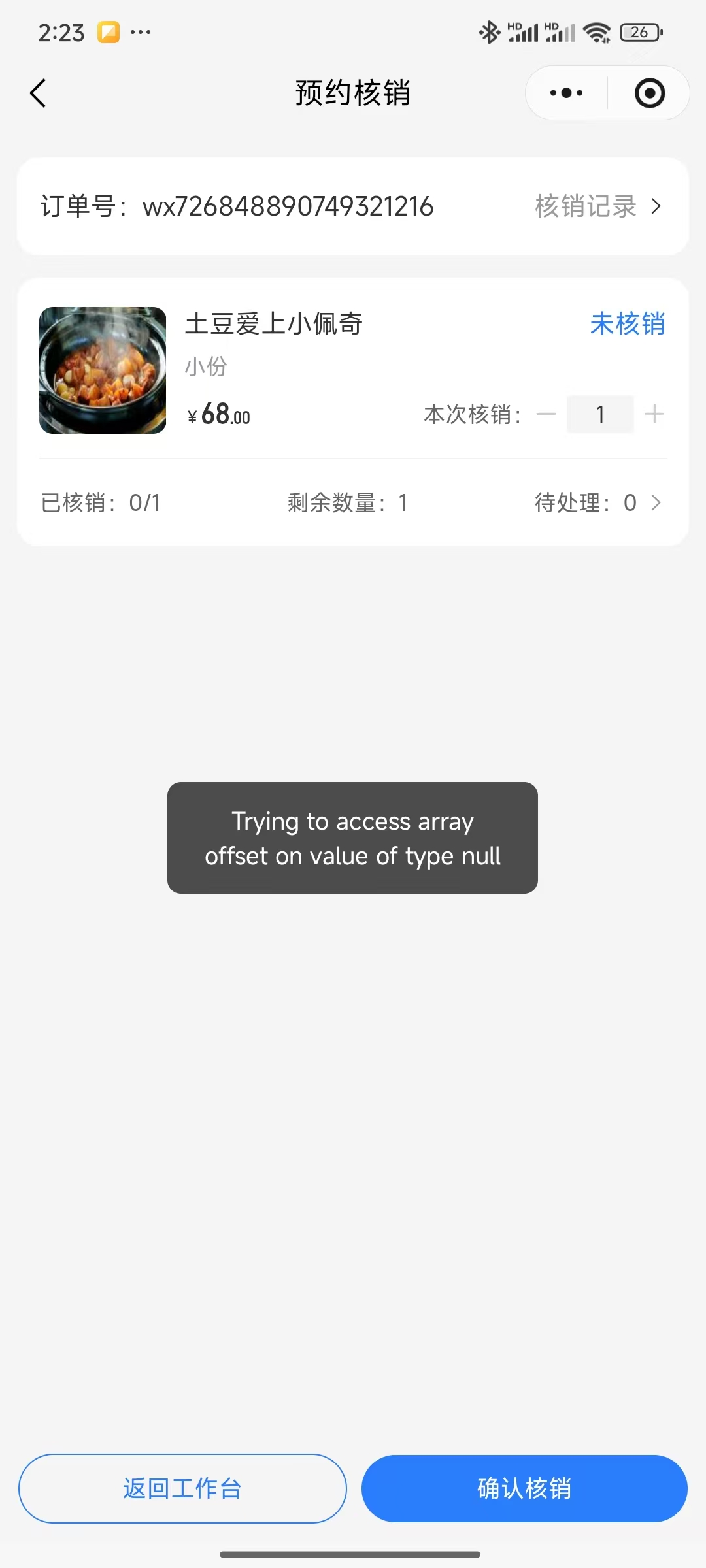
Task: Select the quantity input showing 1
Action: coord(600,414)
